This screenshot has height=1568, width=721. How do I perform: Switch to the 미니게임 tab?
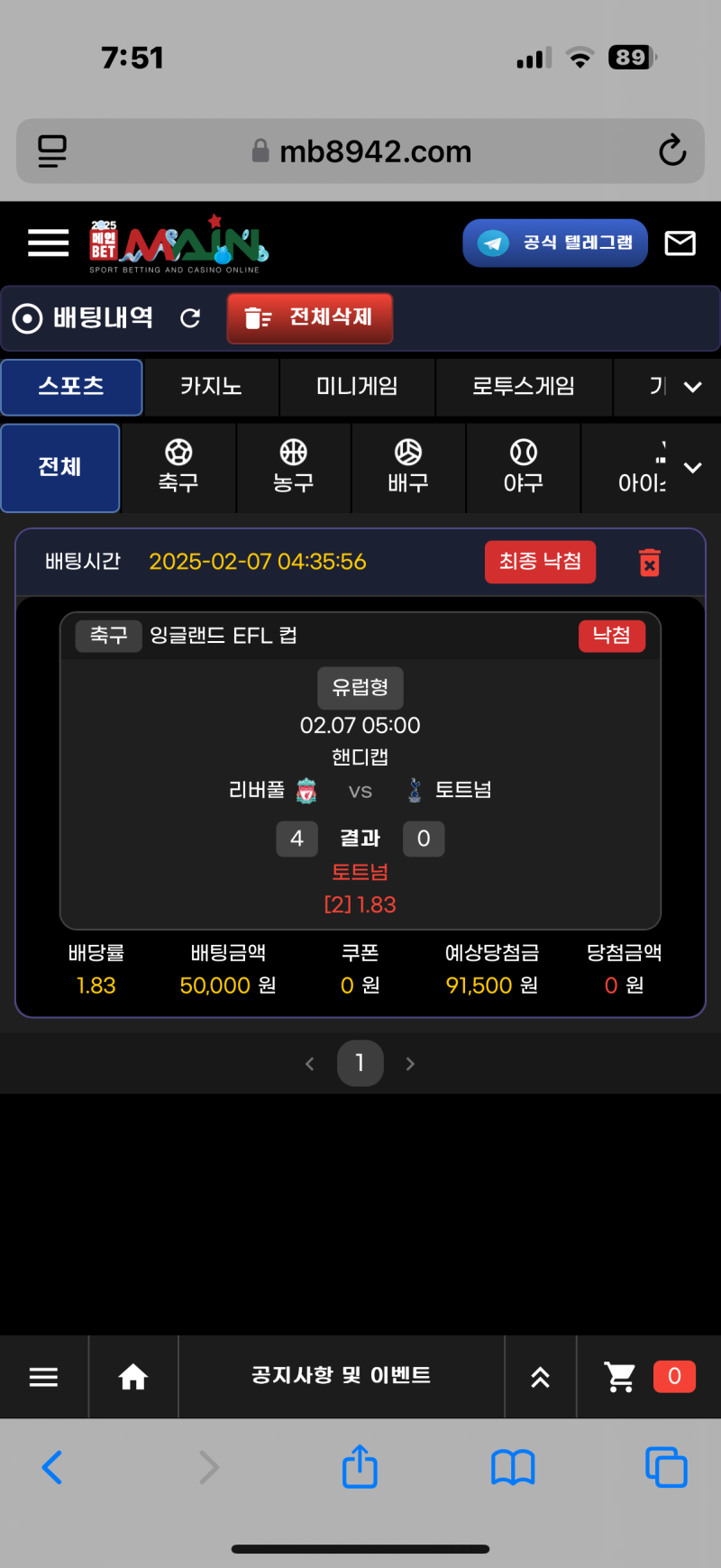[357, 387]
